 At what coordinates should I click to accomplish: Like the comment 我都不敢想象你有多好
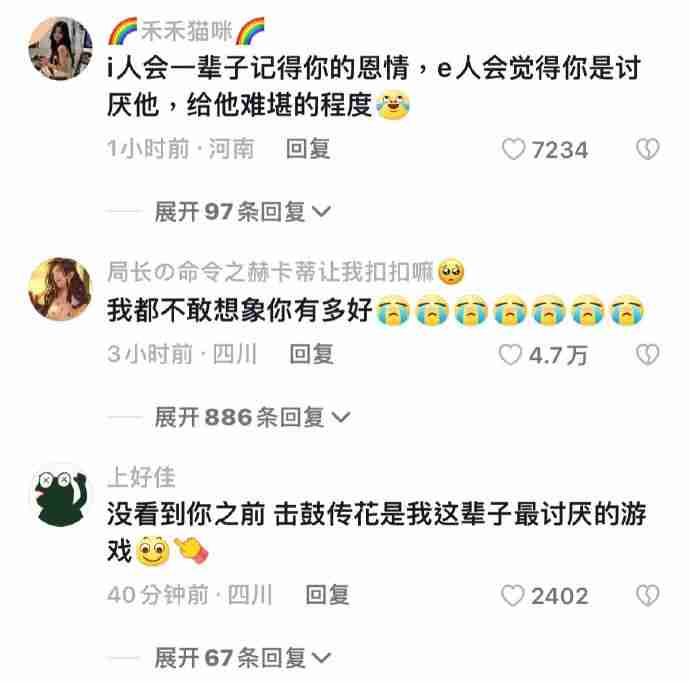pos(511,354)
